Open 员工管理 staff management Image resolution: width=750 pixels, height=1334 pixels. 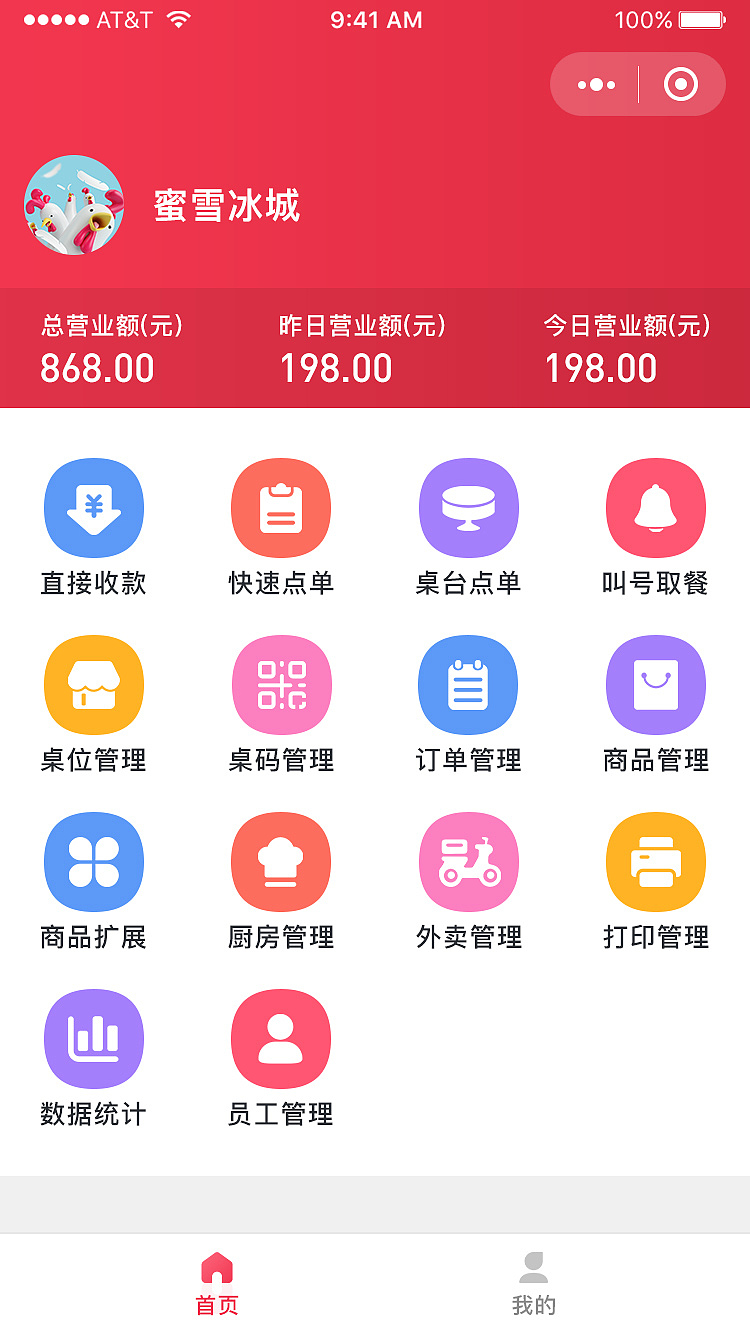[x=281, y=1038]
